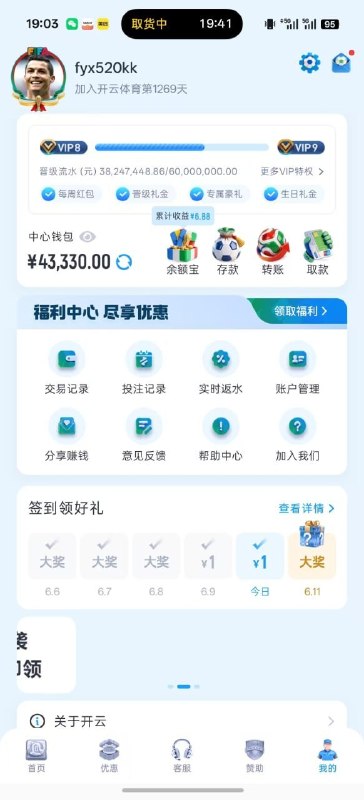This screenshot has width=364, height=800.
Task: Switch to the 首页 tab
Action: tap(36, 756)
